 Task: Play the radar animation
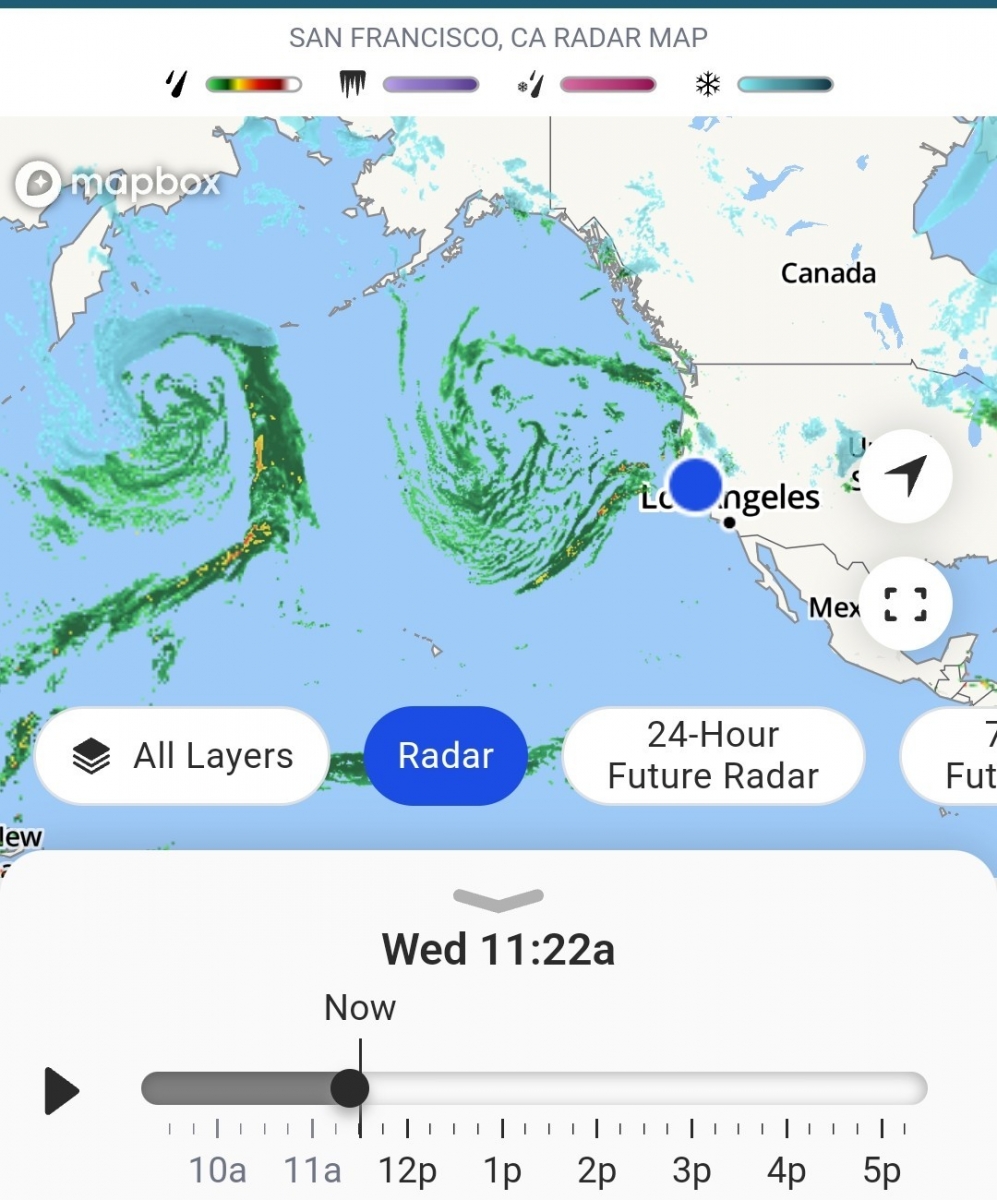[x=61, y=1090]
